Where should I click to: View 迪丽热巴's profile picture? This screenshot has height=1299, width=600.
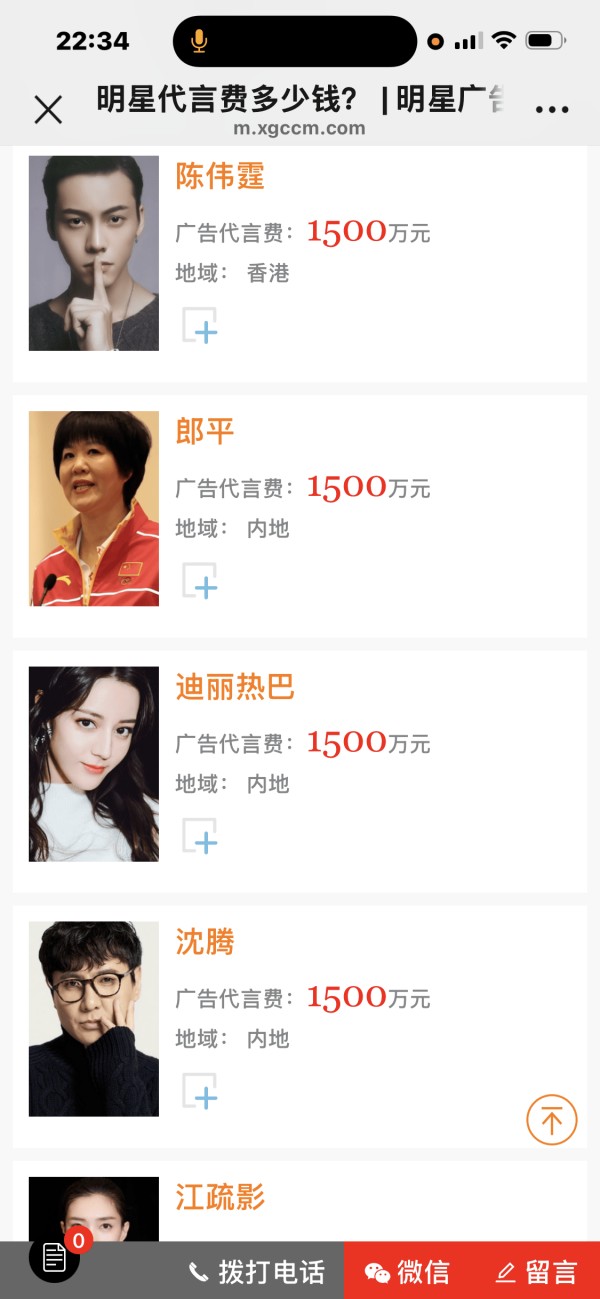(94, 763)
